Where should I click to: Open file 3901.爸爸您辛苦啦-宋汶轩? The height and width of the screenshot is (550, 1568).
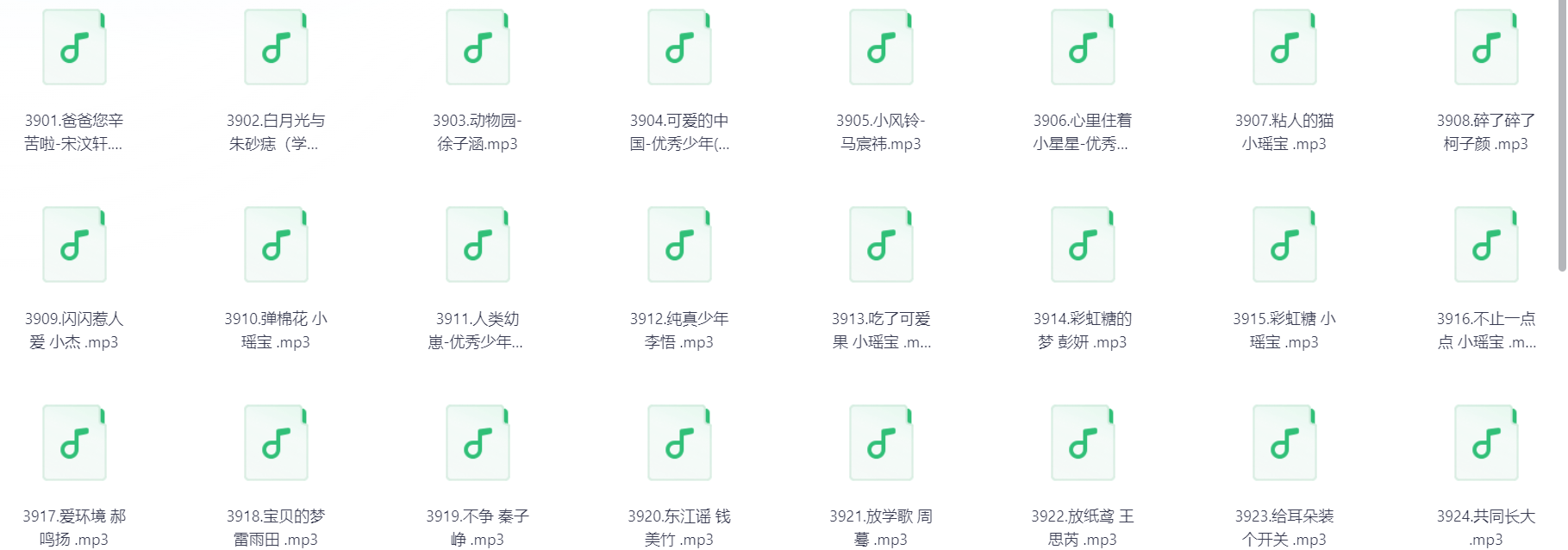pyautogui.click(x=74, y=47)
